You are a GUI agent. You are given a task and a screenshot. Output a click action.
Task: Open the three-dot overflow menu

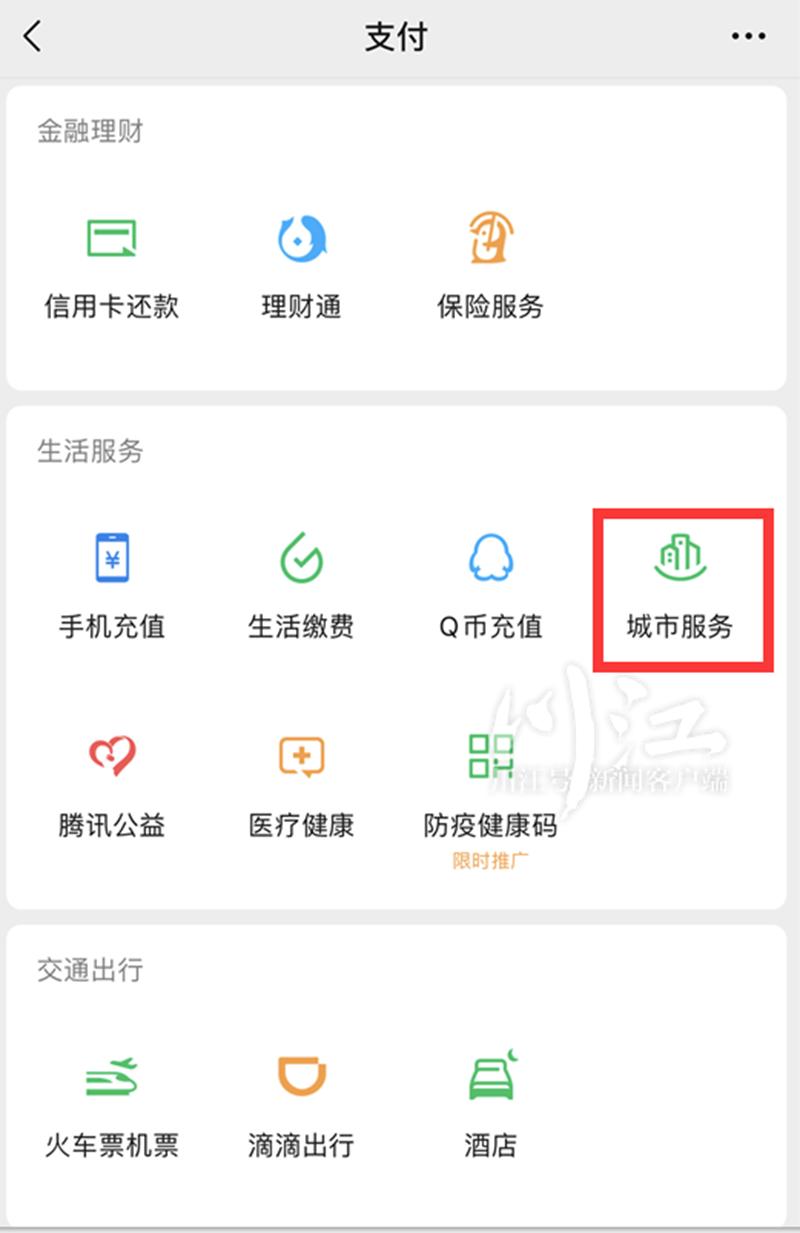click(748, 37)
